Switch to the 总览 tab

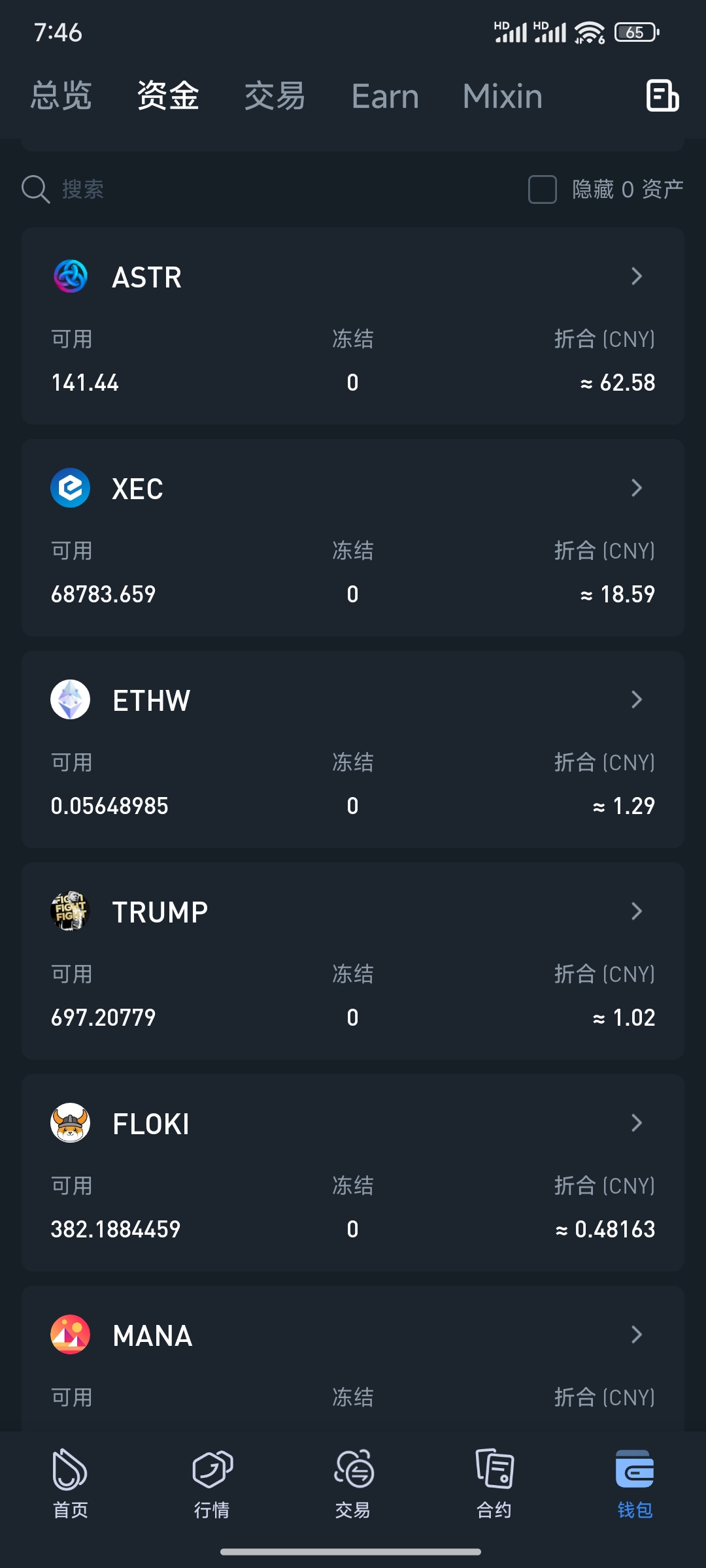(61, 96)
